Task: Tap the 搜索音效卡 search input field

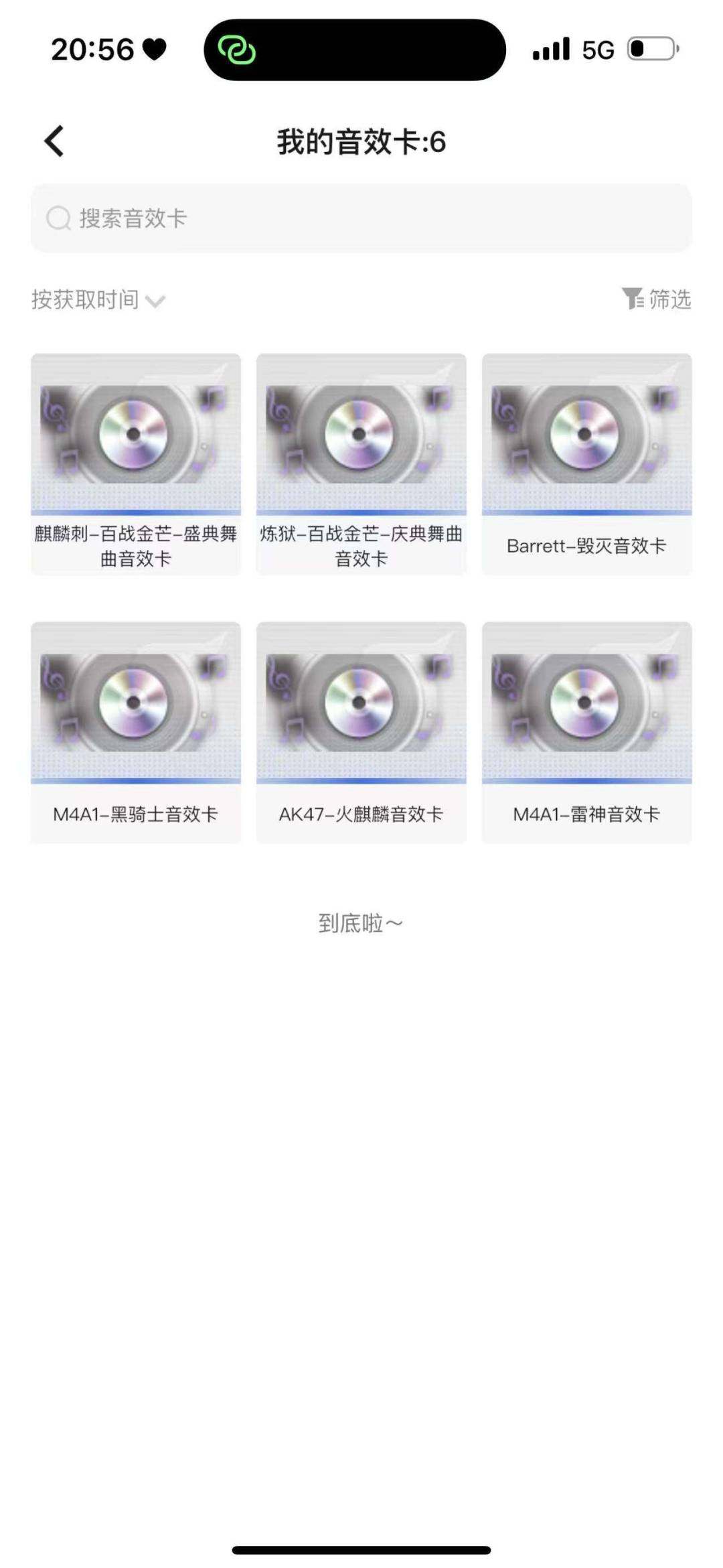Action: [361, 217]
